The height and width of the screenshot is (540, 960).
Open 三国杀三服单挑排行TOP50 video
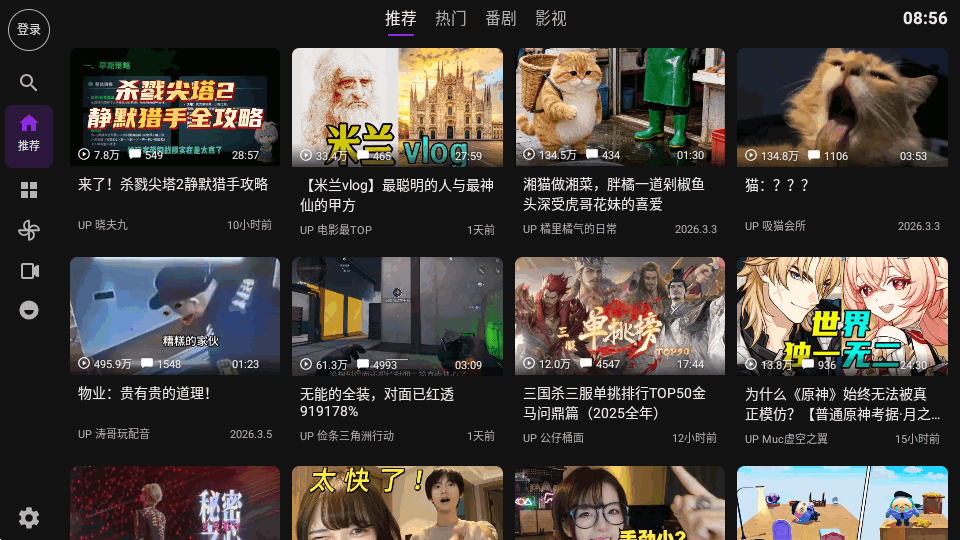point(620,316)
